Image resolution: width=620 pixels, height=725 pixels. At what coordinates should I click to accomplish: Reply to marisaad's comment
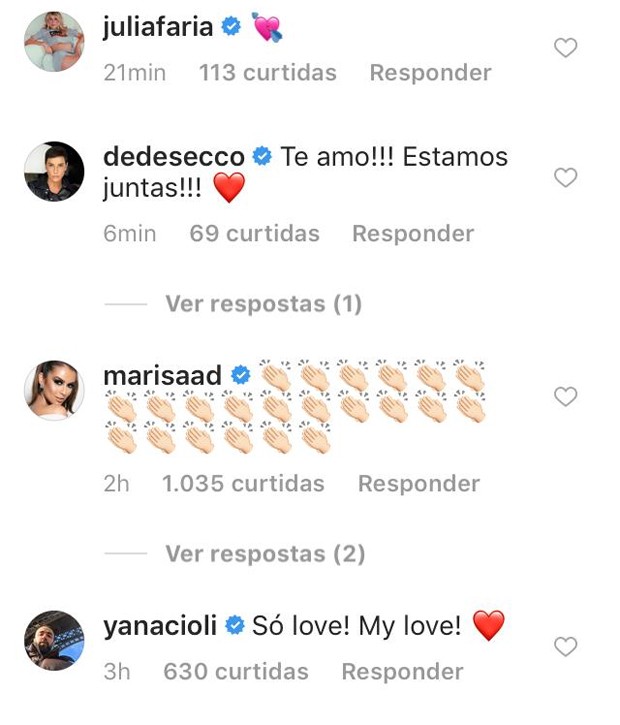point(419,484)
